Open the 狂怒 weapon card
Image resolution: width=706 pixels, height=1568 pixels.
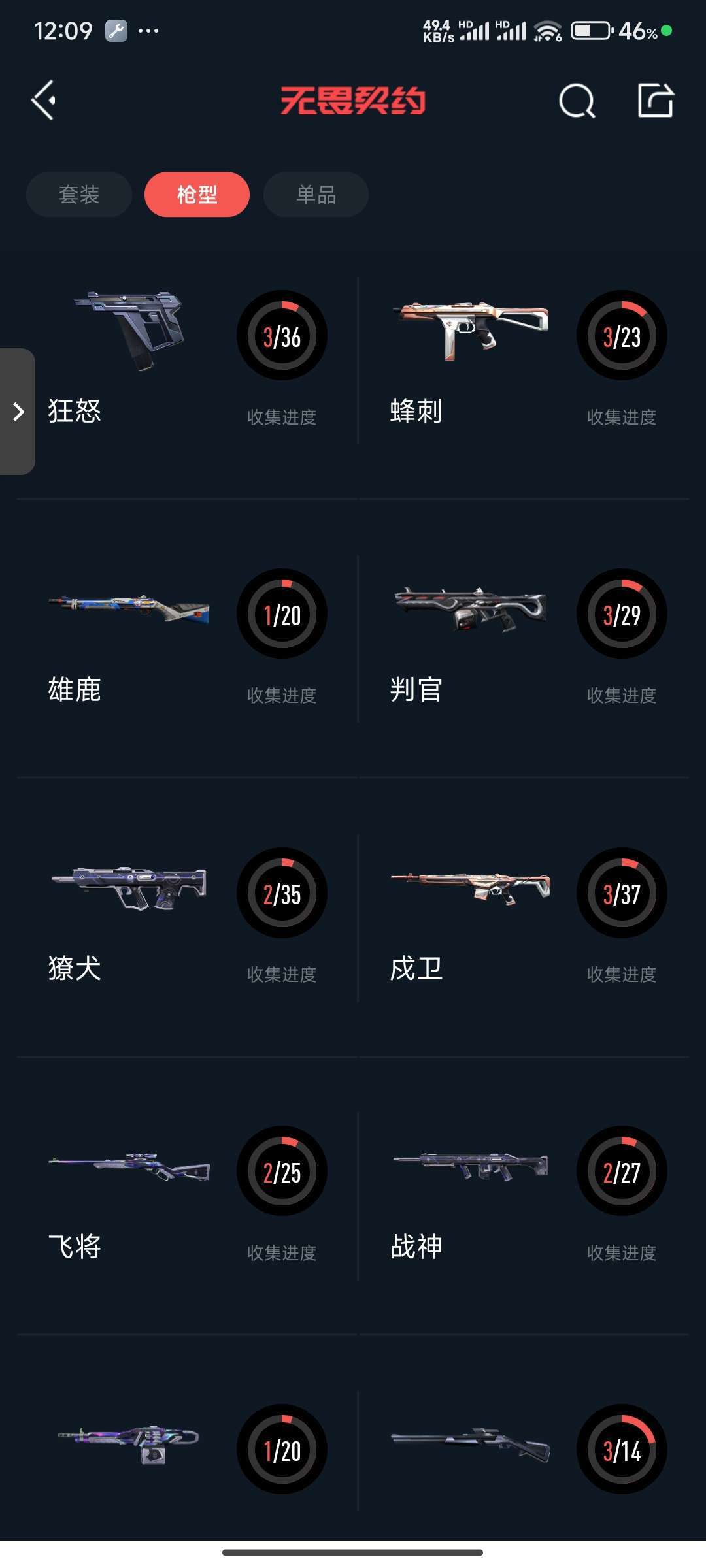(188, 361)
